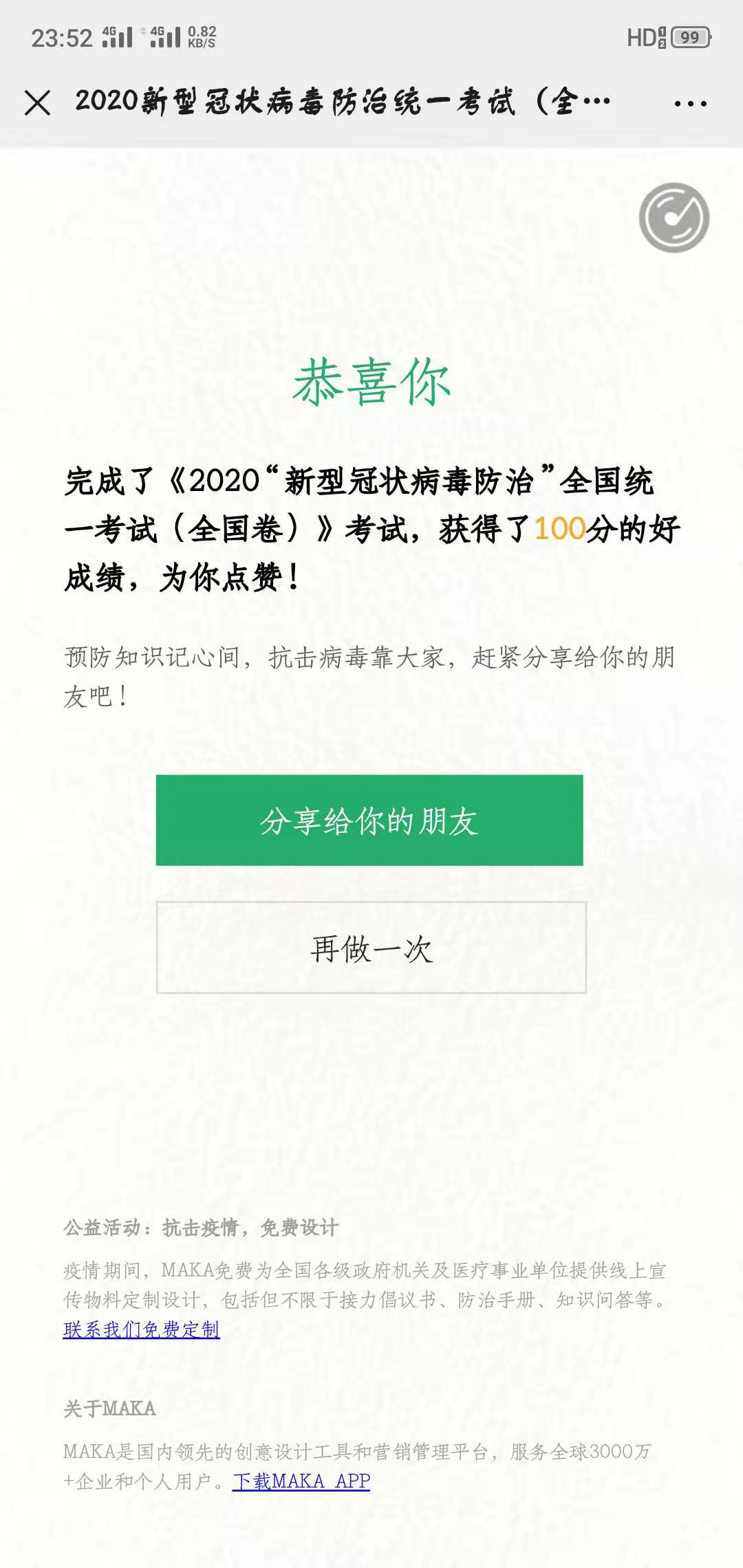The image size is (743, 1568).
Task: Retake the exam via 再做一次
Action: [x=371, y=948]
